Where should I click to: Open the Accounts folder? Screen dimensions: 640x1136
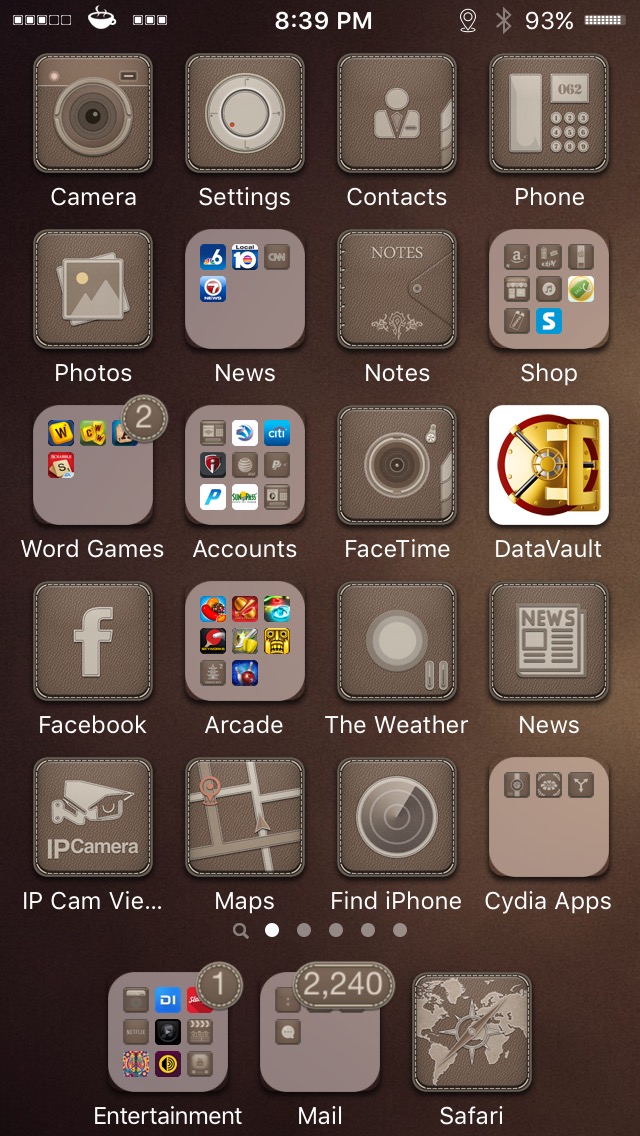tap(245, 466)
